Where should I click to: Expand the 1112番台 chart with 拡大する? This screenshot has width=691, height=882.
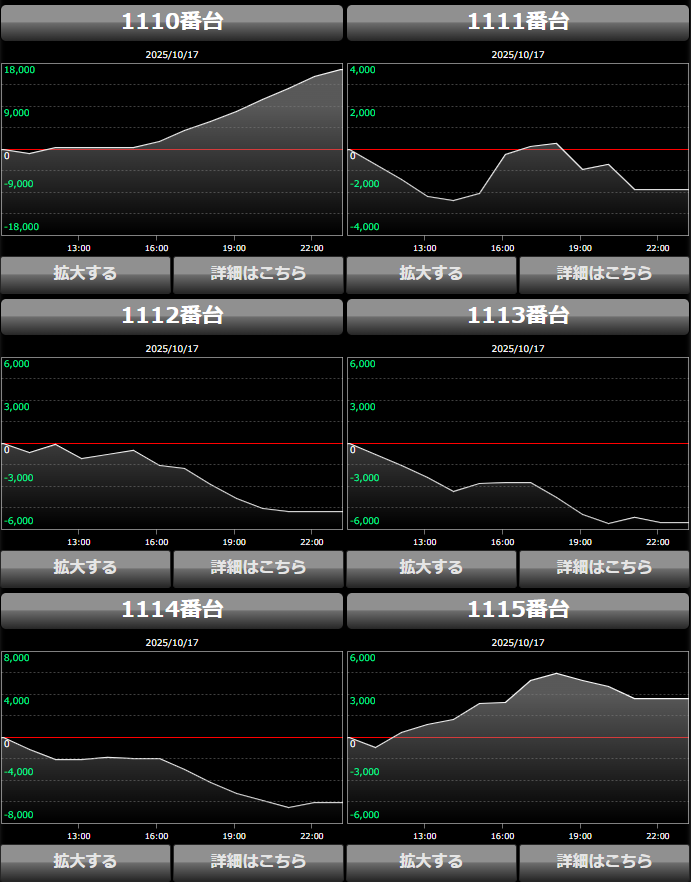click(x=86, y=567)
